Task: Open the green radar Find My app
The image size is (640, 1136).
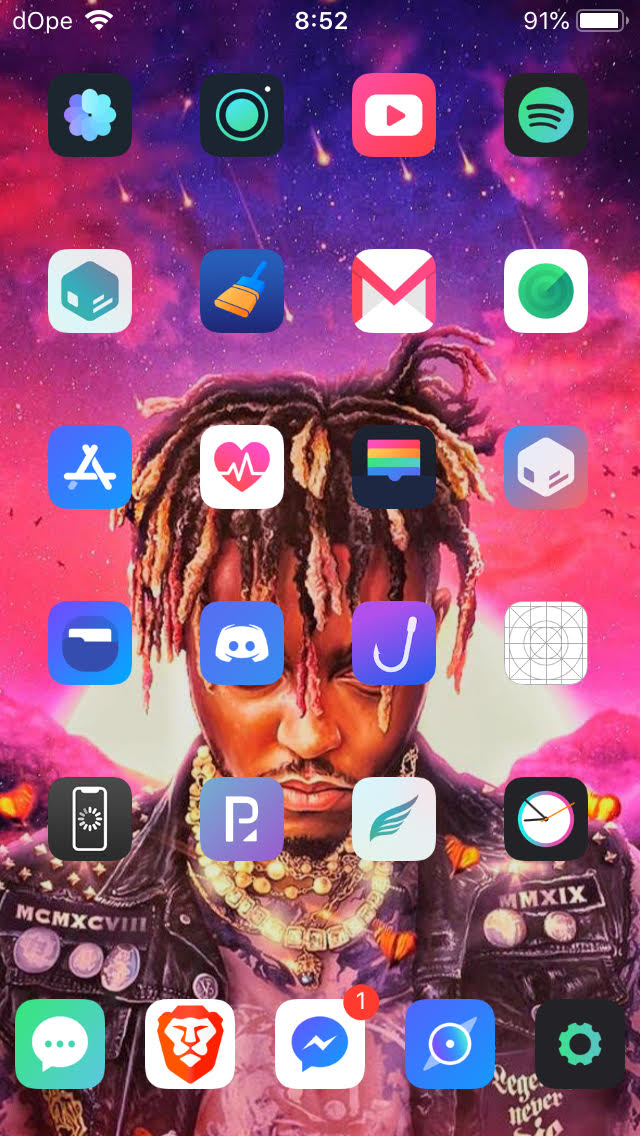Action: 546,291
